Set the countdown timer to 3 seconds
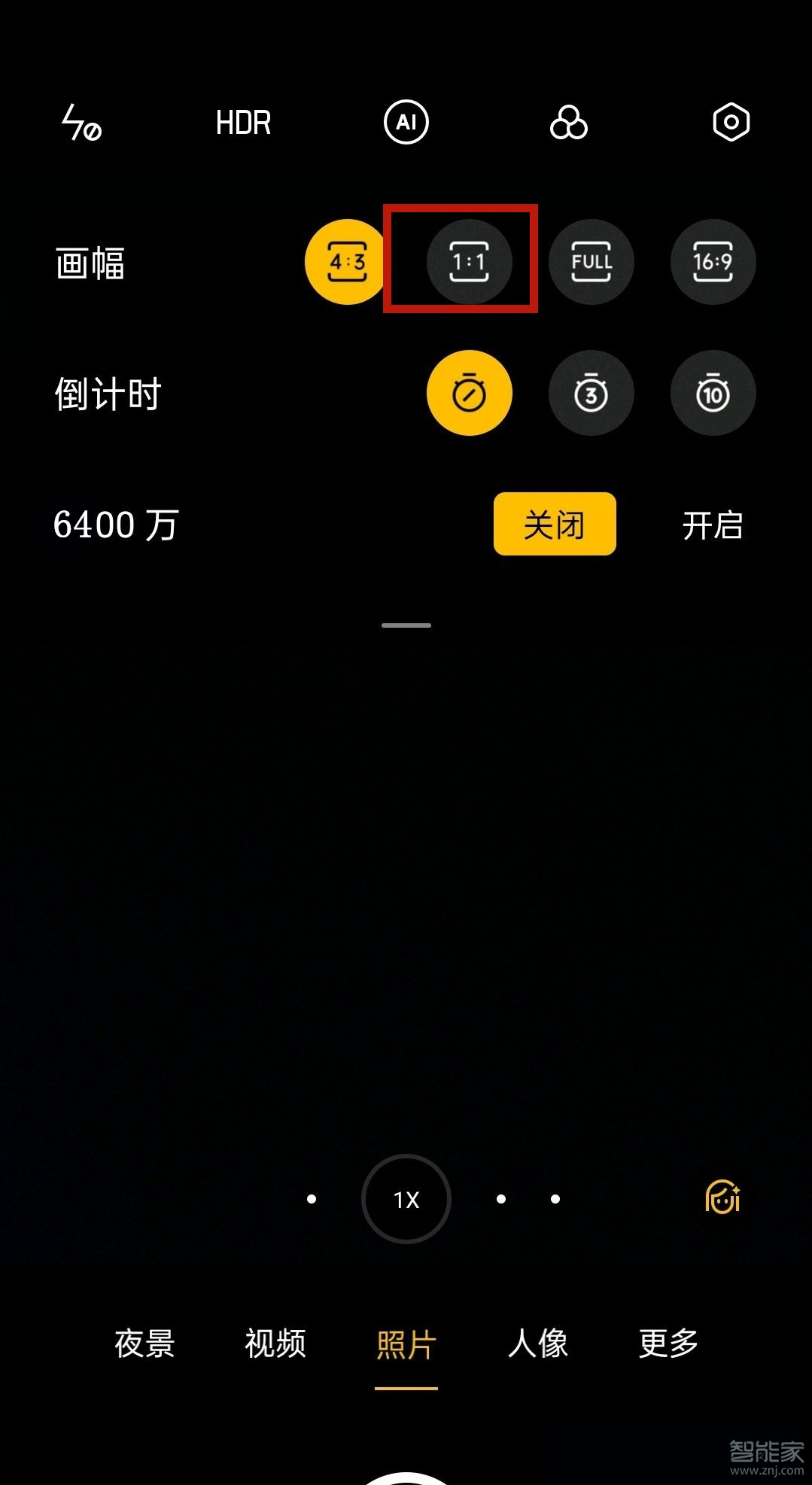This screenshot has width=812, height=1485. pyautogui.click(x=592, y=393)
